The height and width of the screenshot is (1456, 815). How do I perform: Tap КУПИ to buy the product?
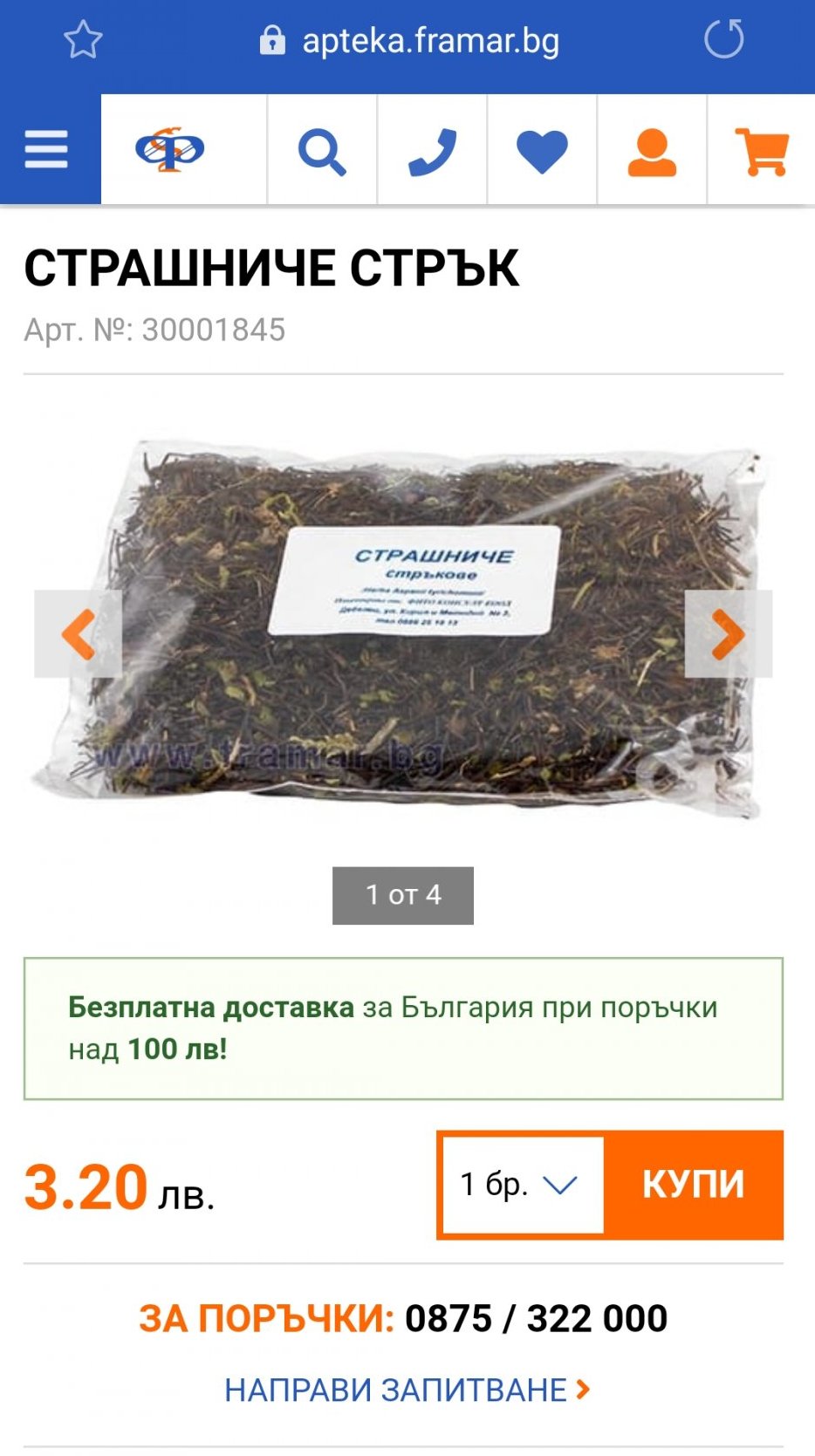[694, 1185]
